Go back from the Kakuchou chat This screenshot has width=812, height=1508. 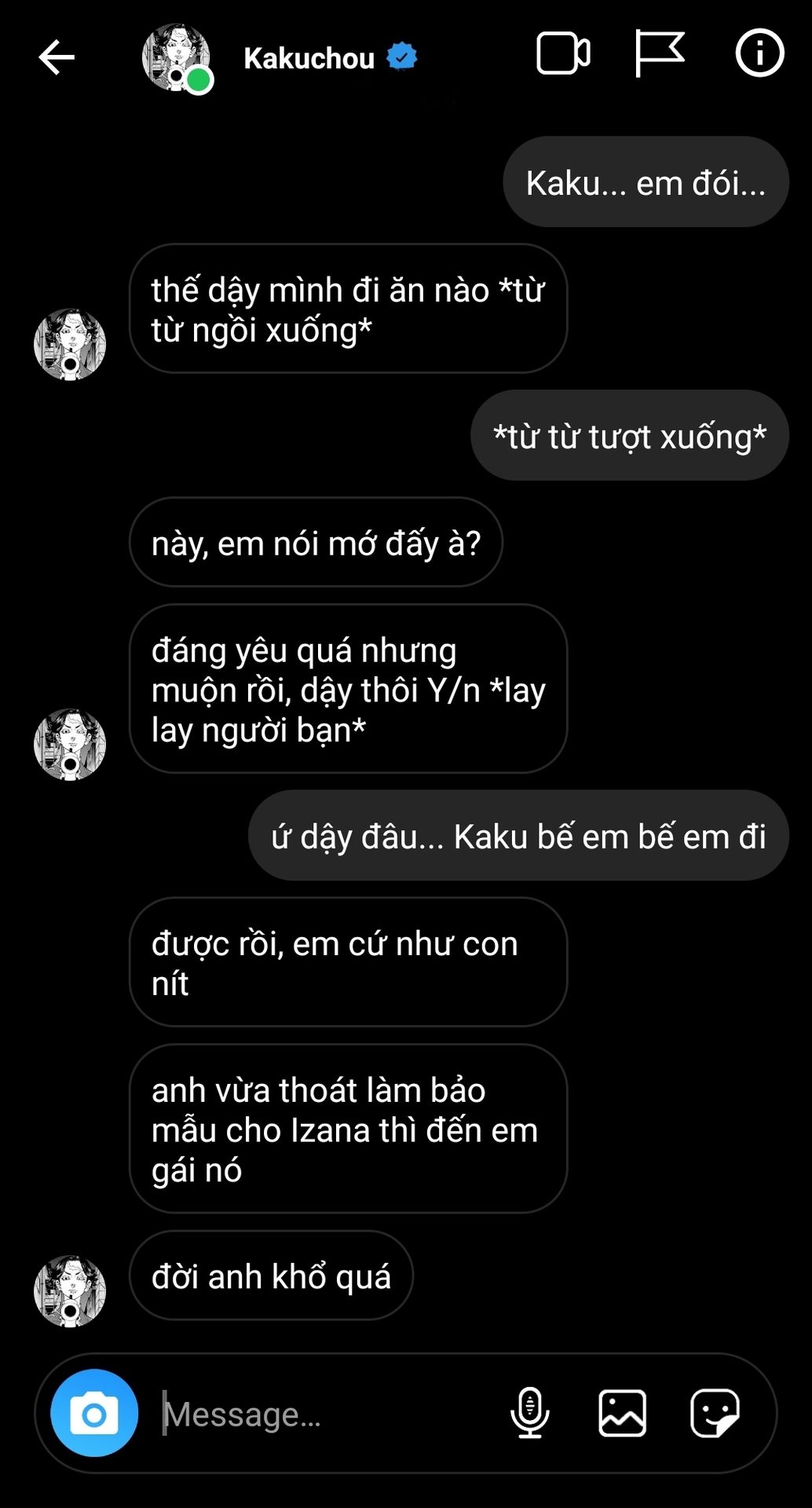pos(57,57)
